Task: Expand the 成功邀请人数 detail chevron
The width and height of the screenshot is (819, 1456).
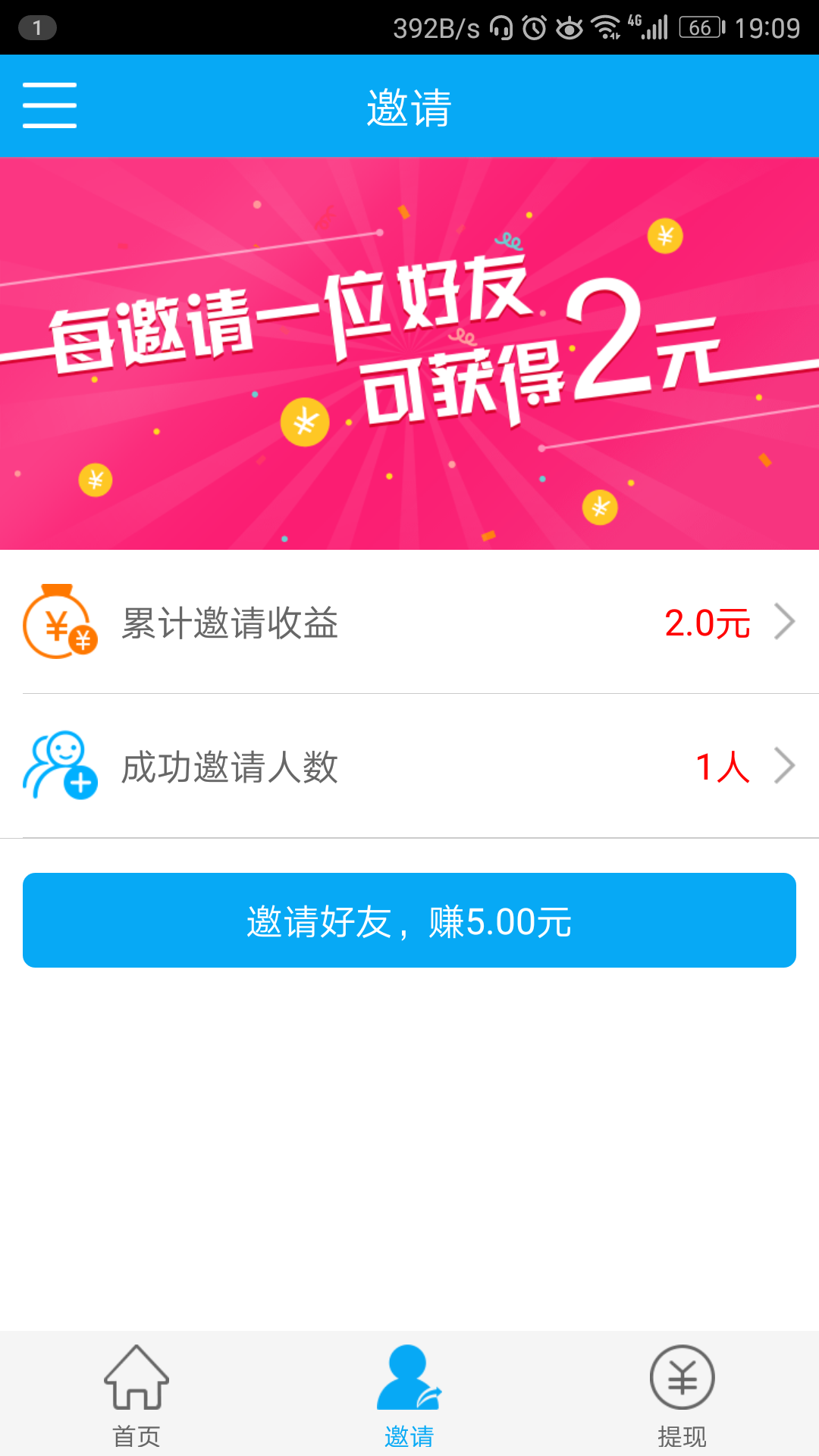Action: (x=785, y=768)
